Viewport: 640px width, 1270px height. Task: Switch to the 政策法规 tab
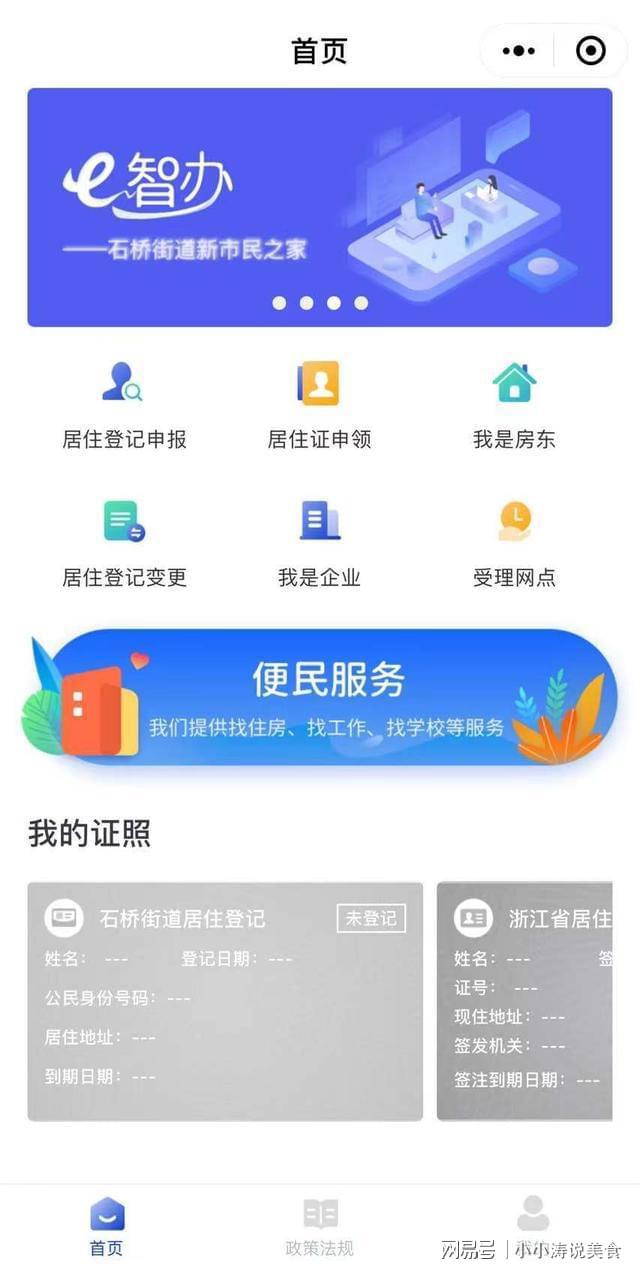point(320,1227)
